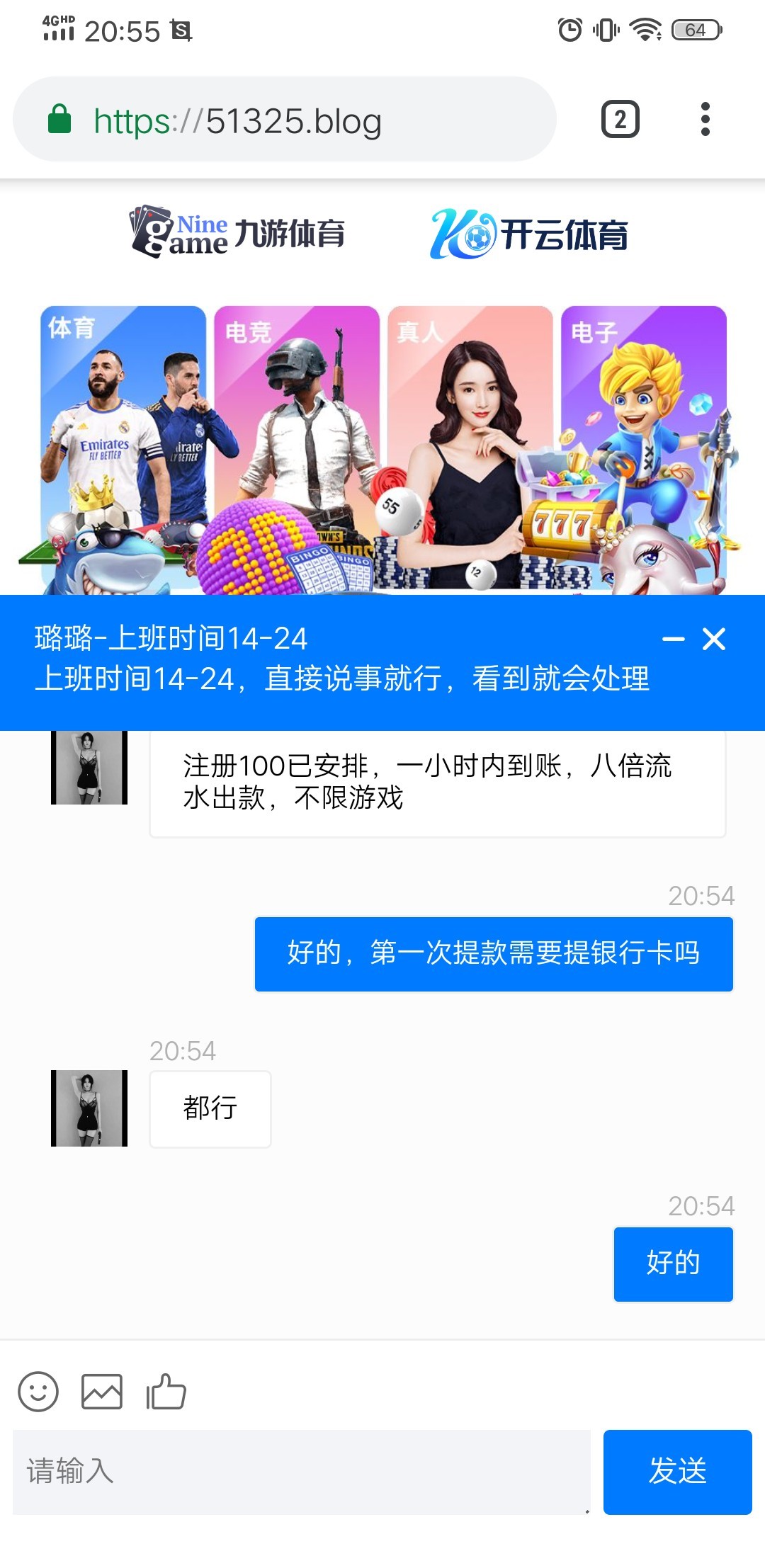Click the secure connection lock icon
Screen dimensions: 765x1568
coord(59,120)
